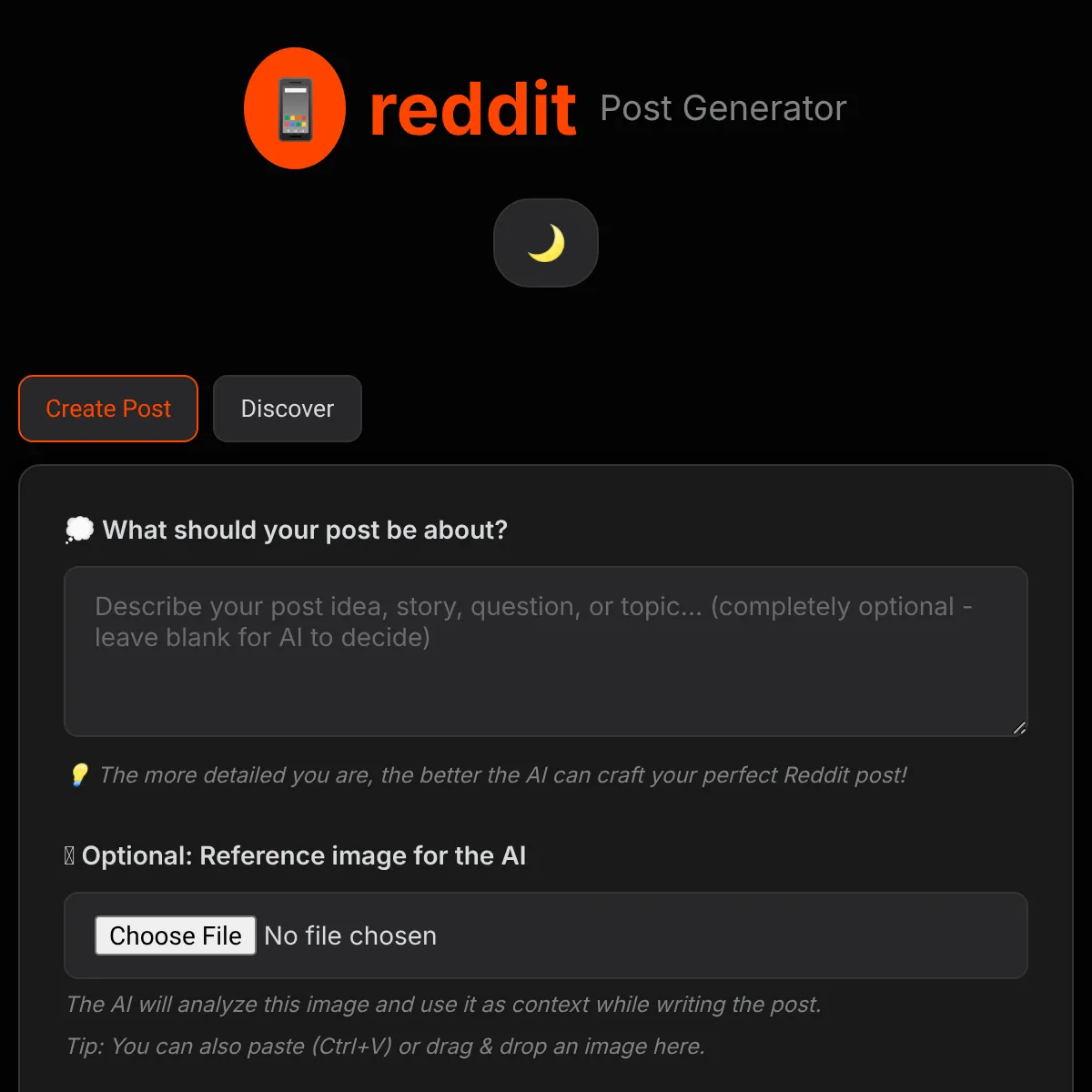This screenshot has height=1092, width=1092.
Task: Focus the post idea description field
Action: (545, 651)
